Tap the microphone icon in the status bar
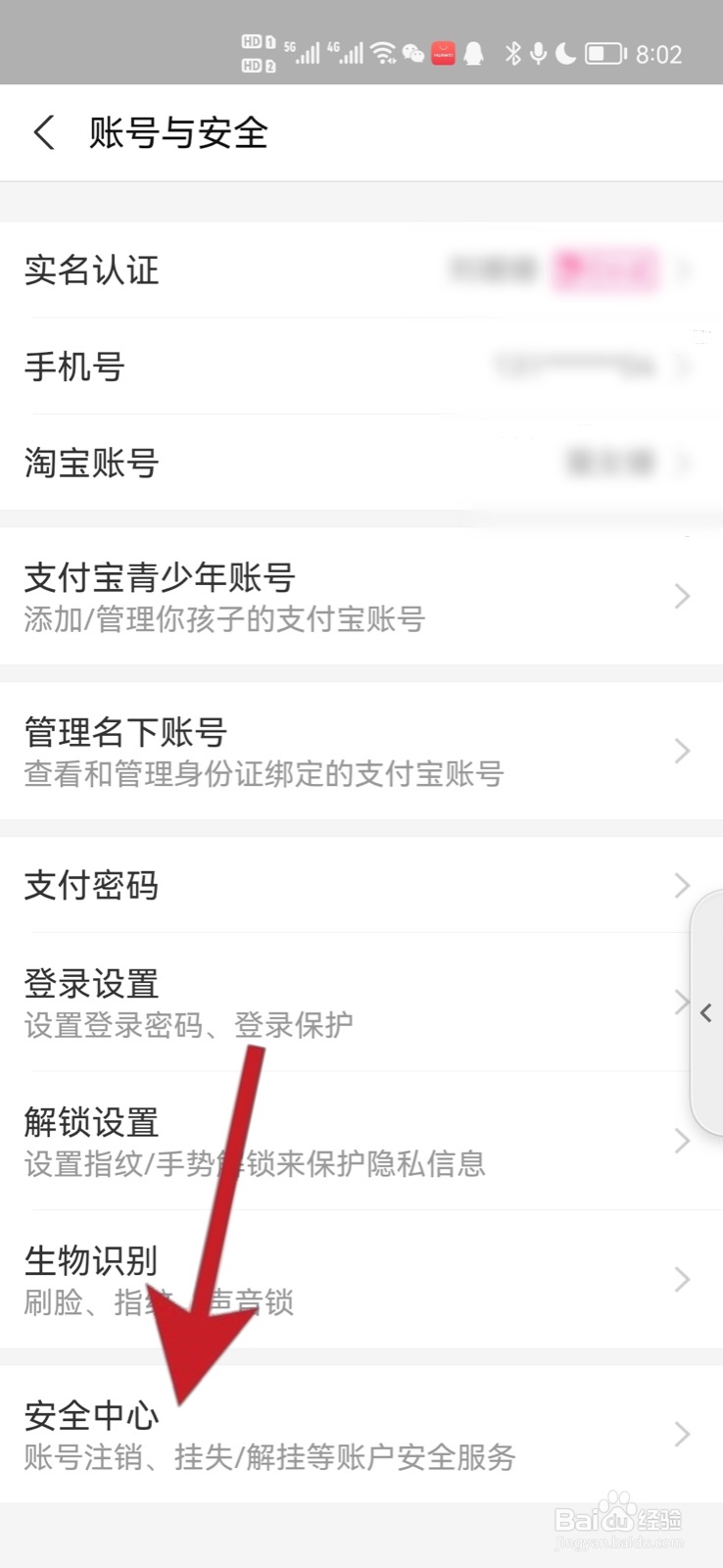This screenshot has width=723, height=1568. (x=538, y=54)
